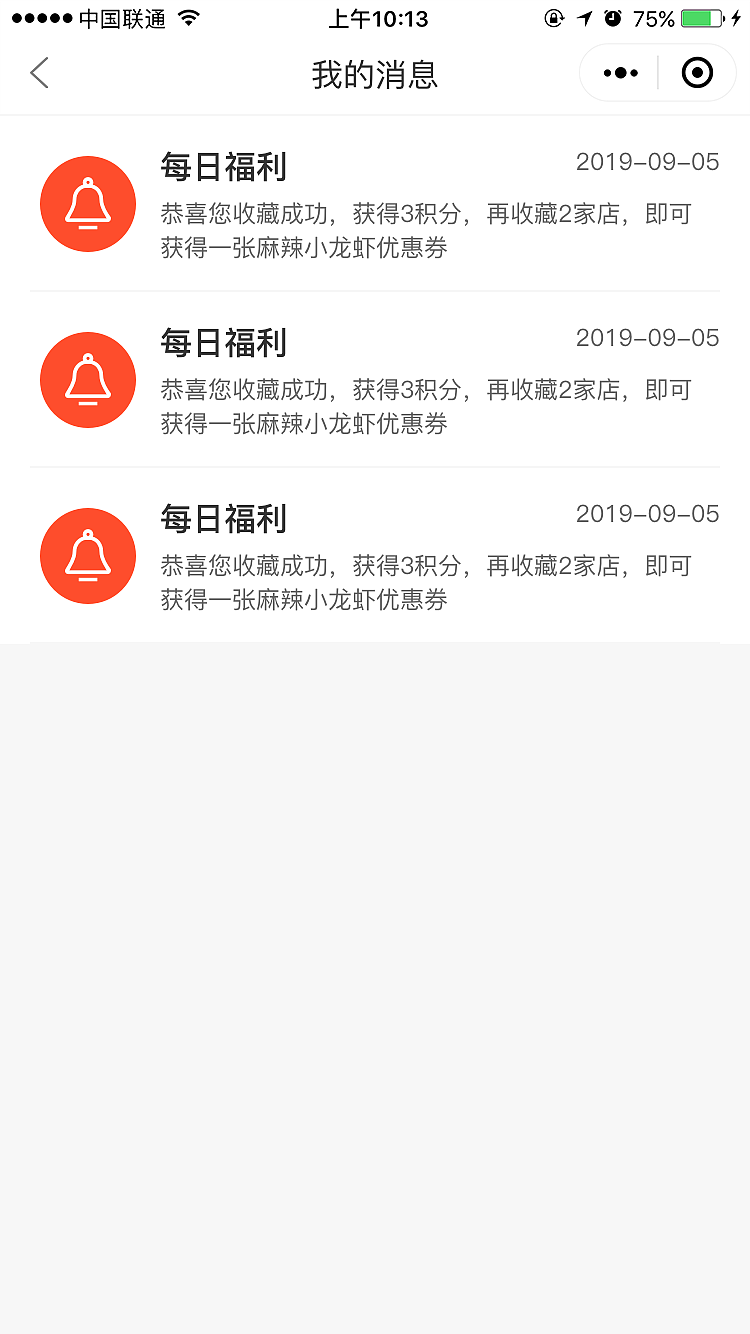
Task: Tap the 2019-09-05 date of the third message
Action: [x=648, y=513]
